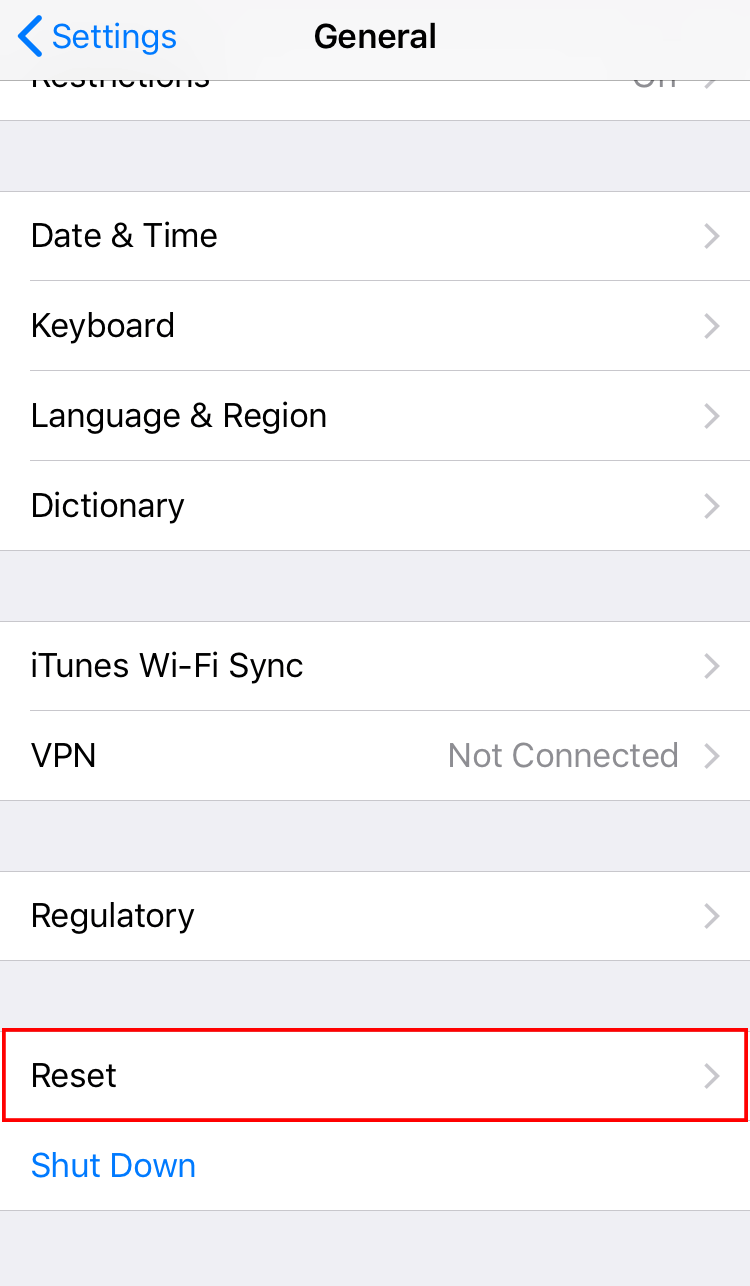Open iTunes Wi-Fi Sync
750x1286 pixels.
pyautogui.click(x=374, y=666)
